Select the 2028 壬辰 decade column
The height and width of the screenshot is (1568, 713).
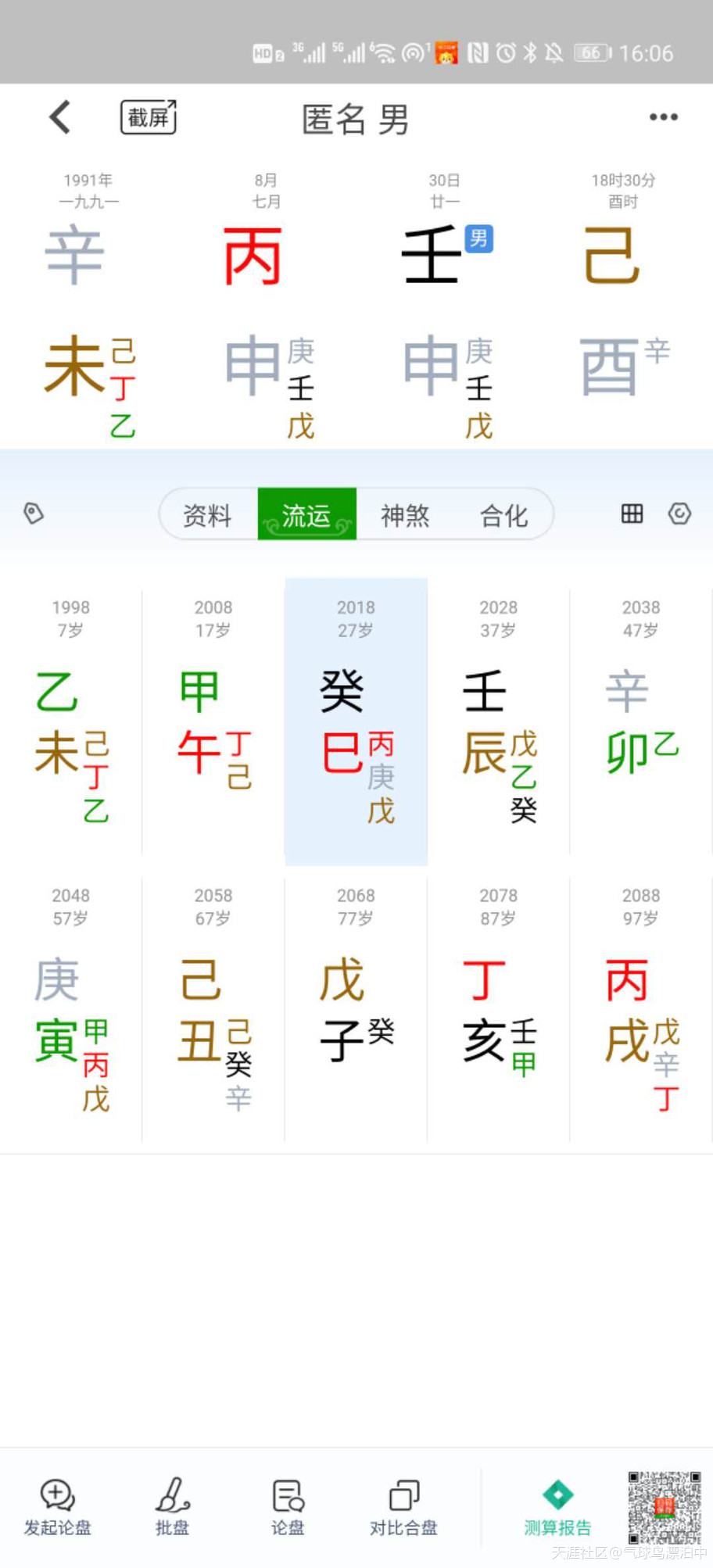point(499,721)
